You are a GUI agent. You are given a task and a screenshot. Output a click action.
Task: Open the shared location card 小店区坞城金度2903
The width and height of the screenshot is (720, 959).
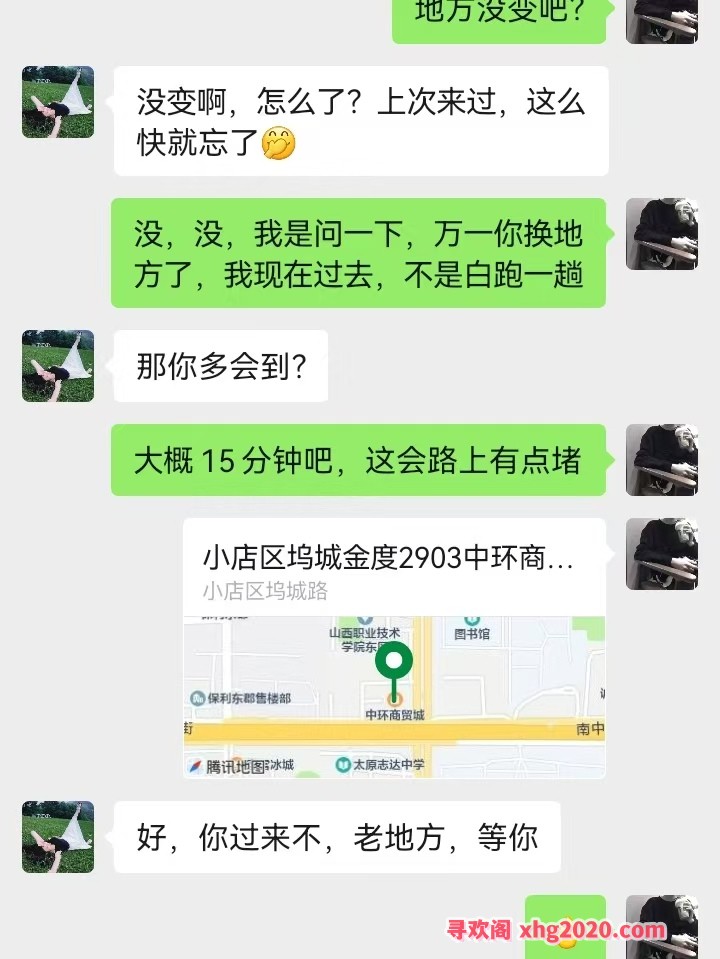pyautogui.click(x=394, y=648)
